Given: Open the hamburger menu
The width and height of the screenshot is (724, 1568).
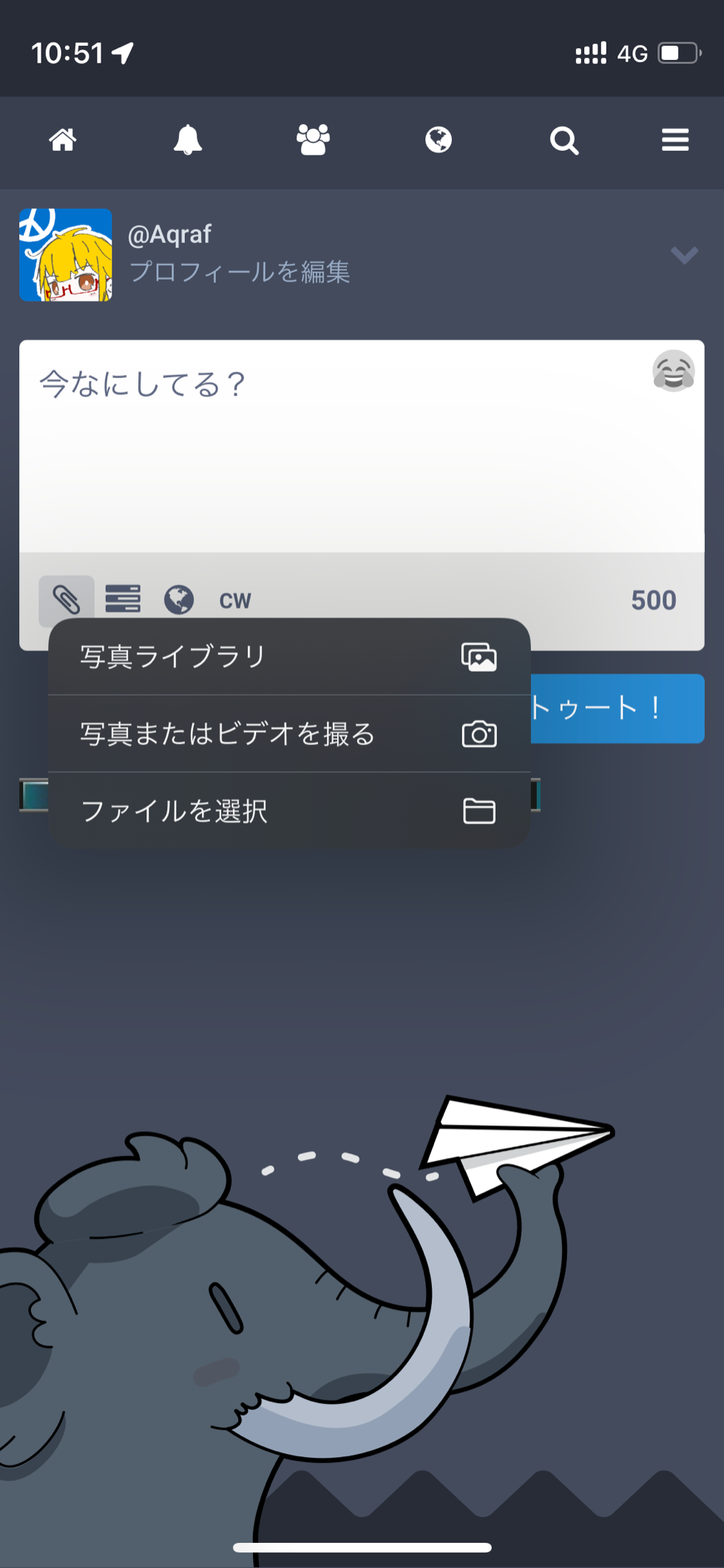Looking at the screenshot, I should click(x=675, y=140).
